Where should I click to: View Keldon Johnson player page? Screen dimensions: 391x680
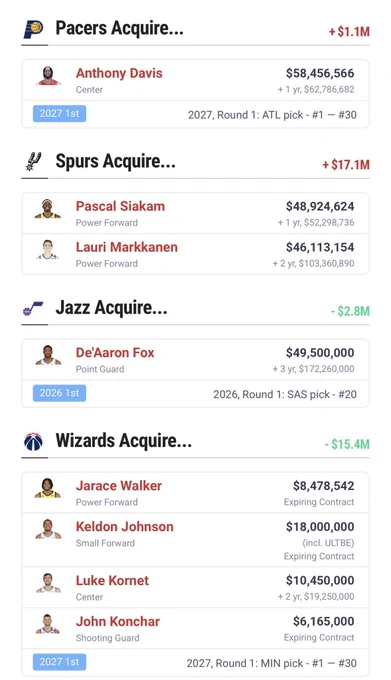pos(124,526)
